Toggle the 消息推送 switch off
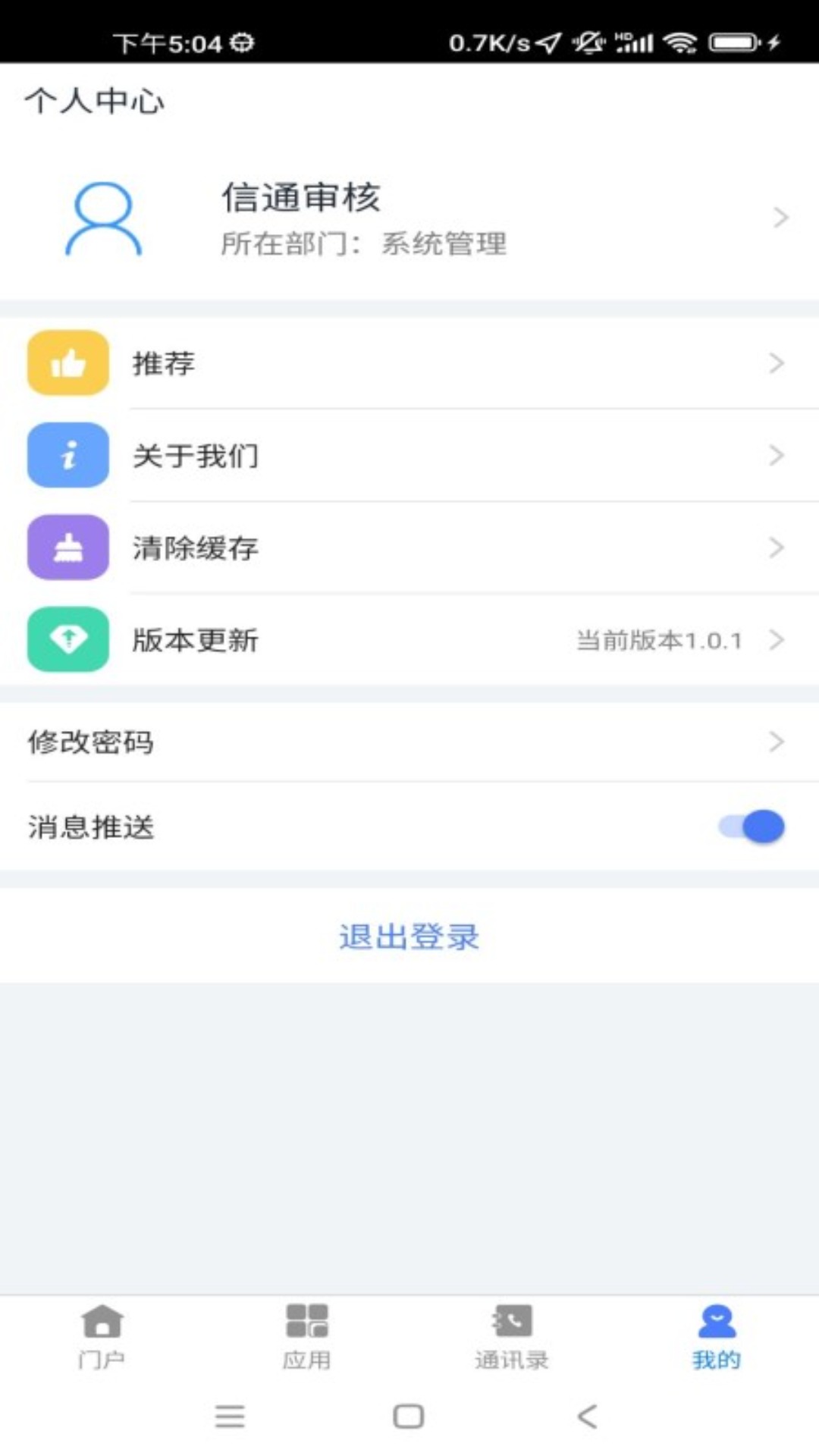 click(x=752, y=827)
